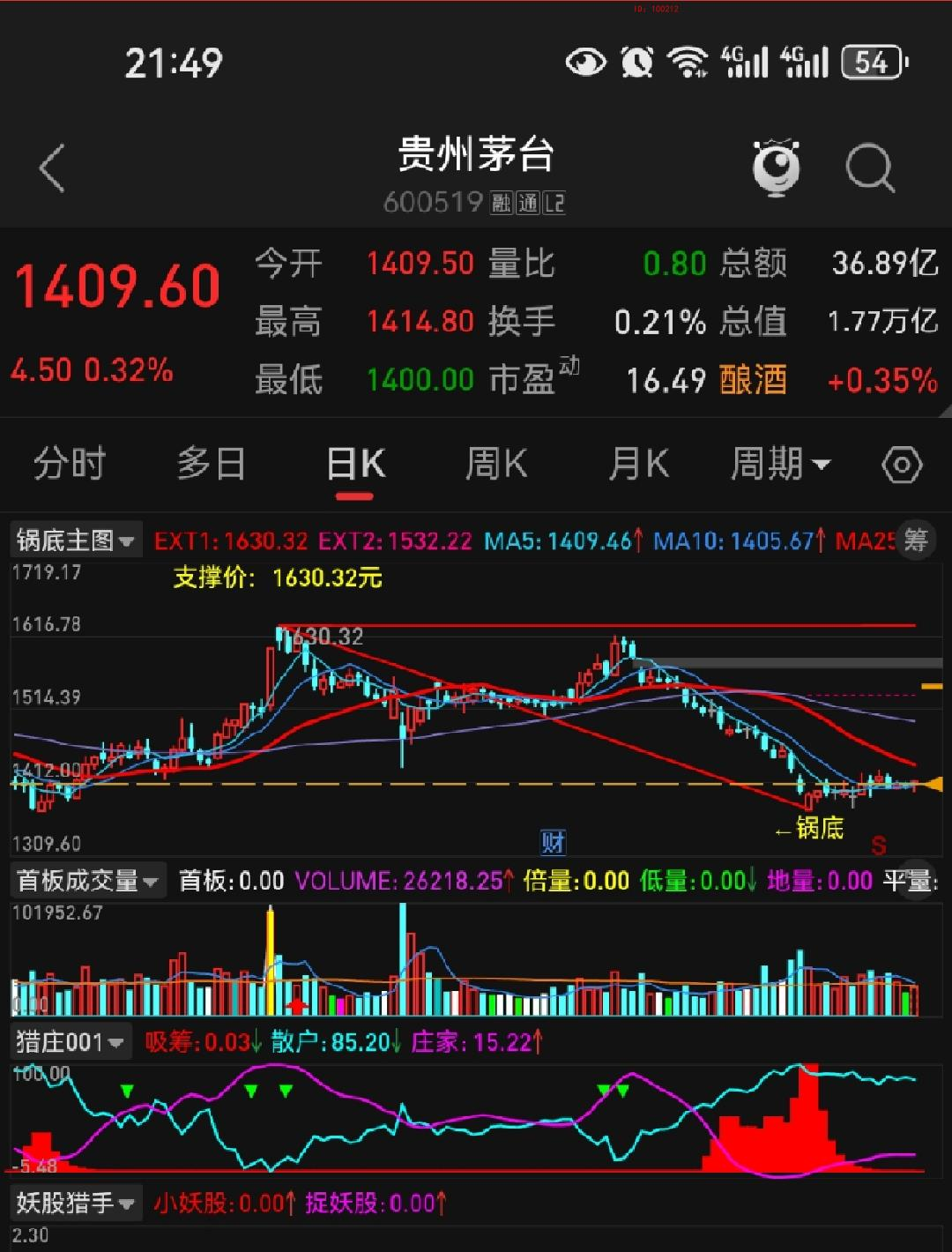
Task: Switch to the 月K chart tab
Action: [x=638, y=464]
